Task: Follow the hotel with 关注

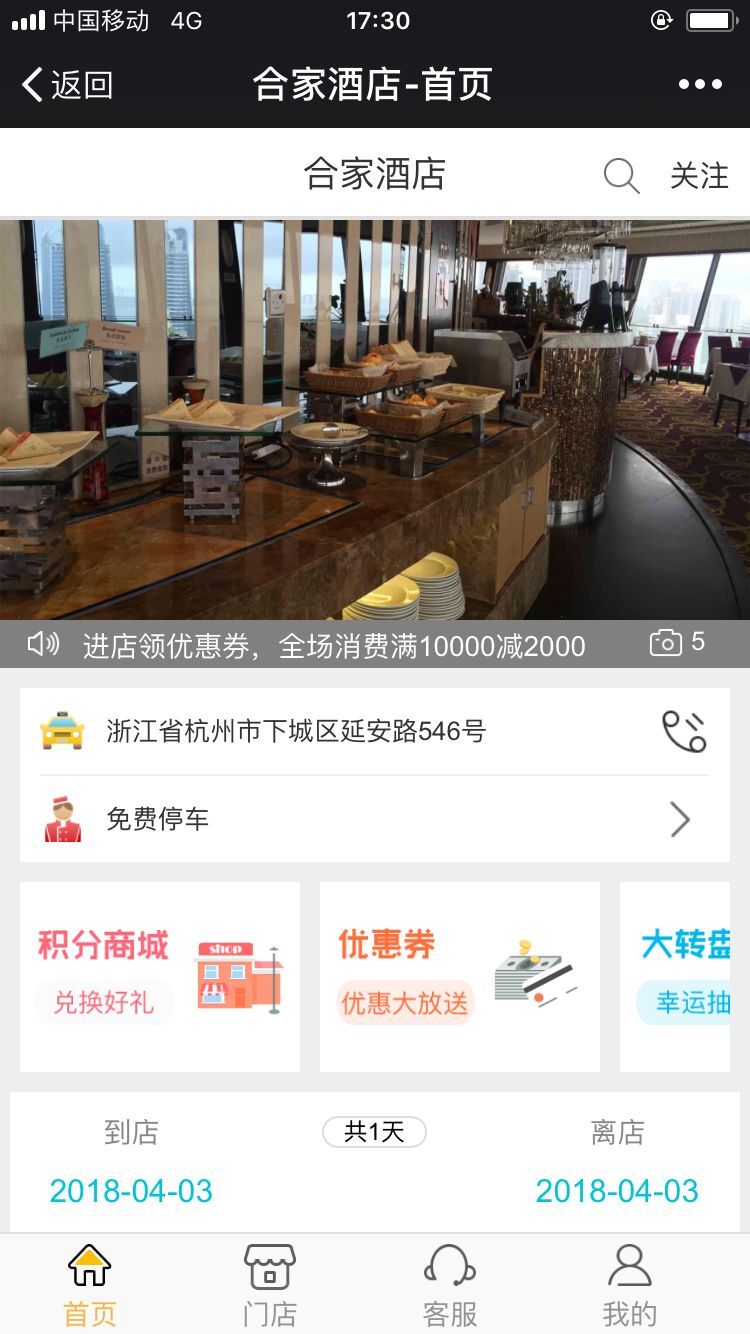Action: click(x=699, y=176)
